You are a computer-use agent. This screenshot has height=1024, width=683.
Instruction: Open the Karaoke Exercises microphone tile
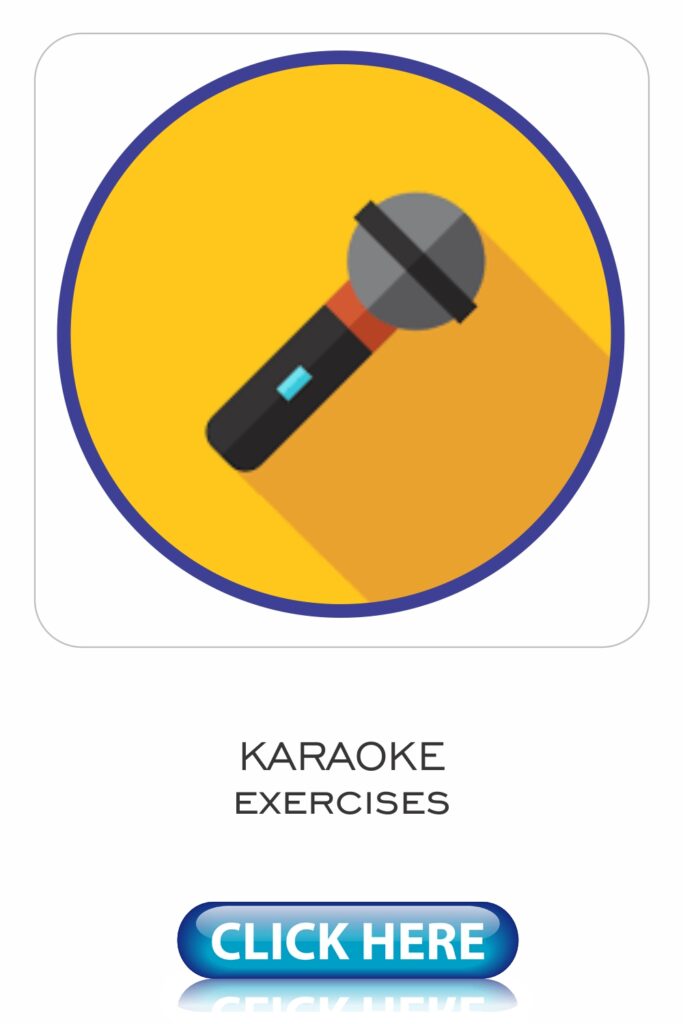coord(341,340)
